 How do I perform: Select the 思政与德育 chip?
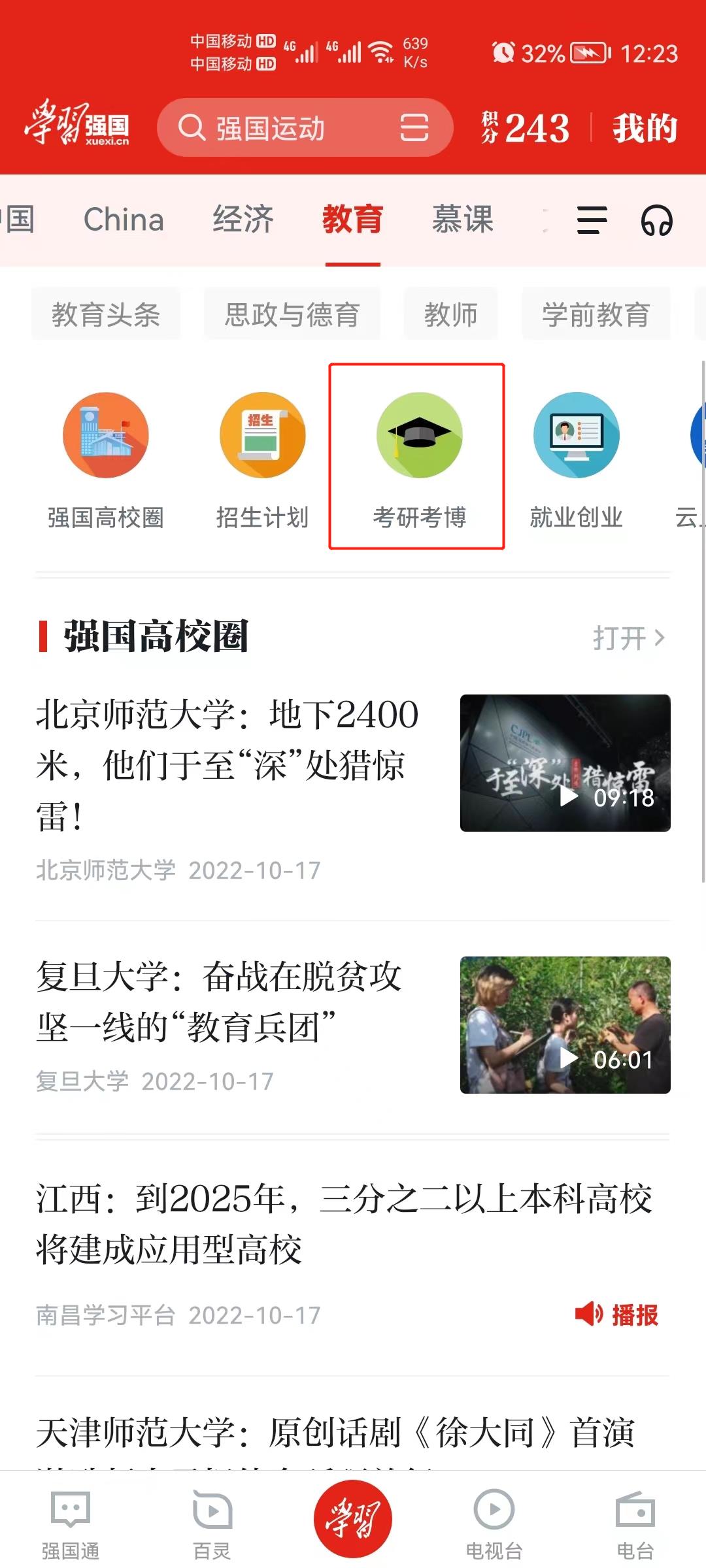click(x=292, y=315)
